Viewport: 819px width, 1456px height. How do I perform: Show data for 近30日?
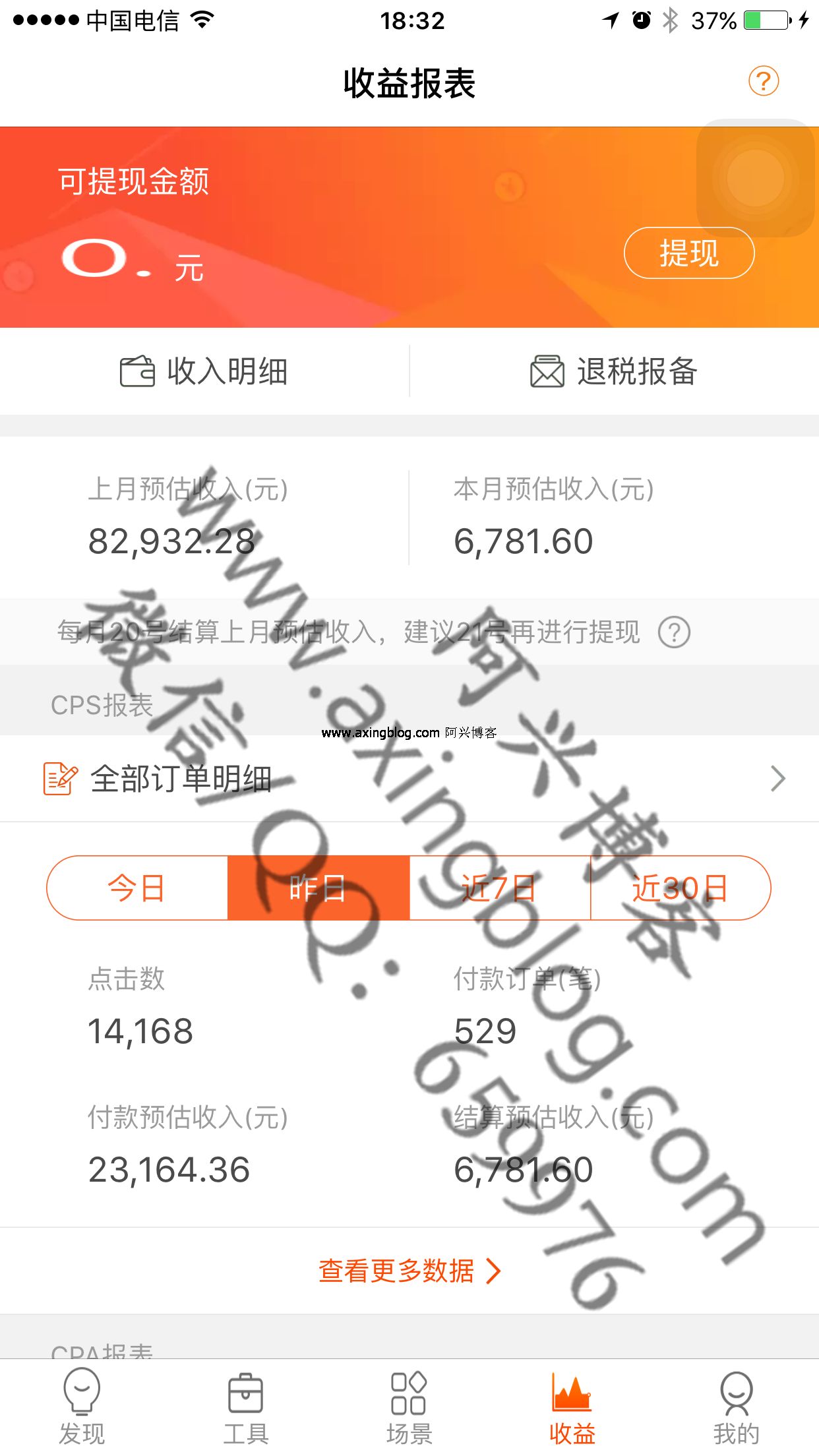680,888
